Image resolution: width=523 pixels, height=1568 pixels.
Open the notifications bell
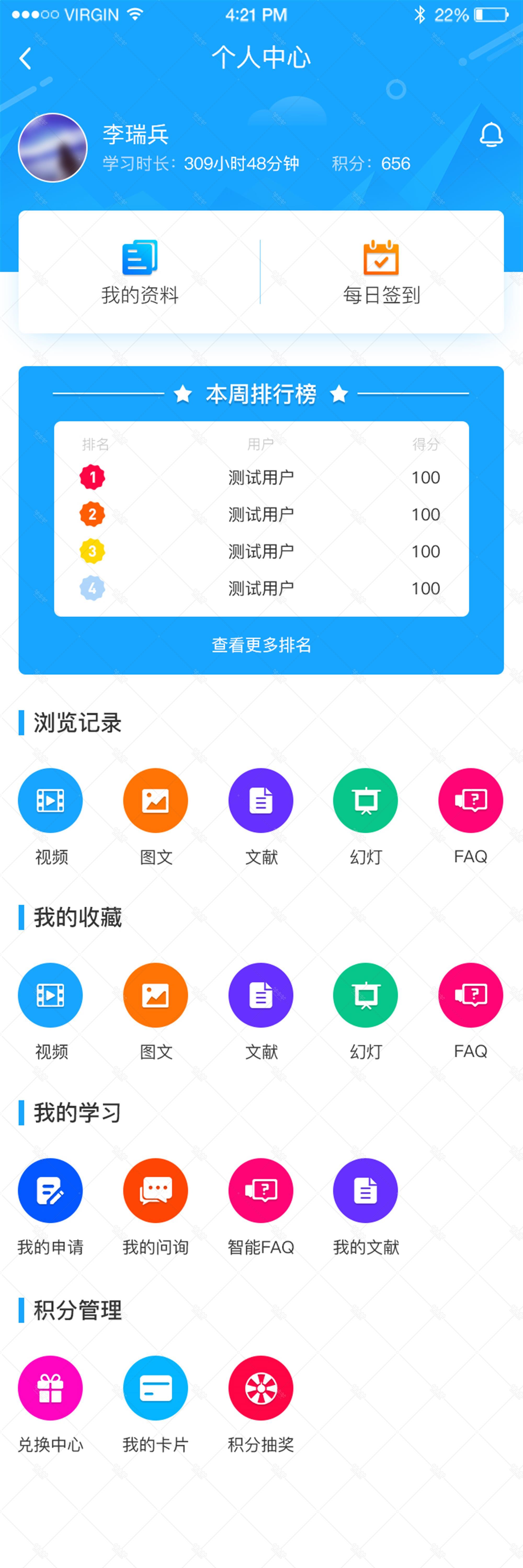(x=491, y=135)
